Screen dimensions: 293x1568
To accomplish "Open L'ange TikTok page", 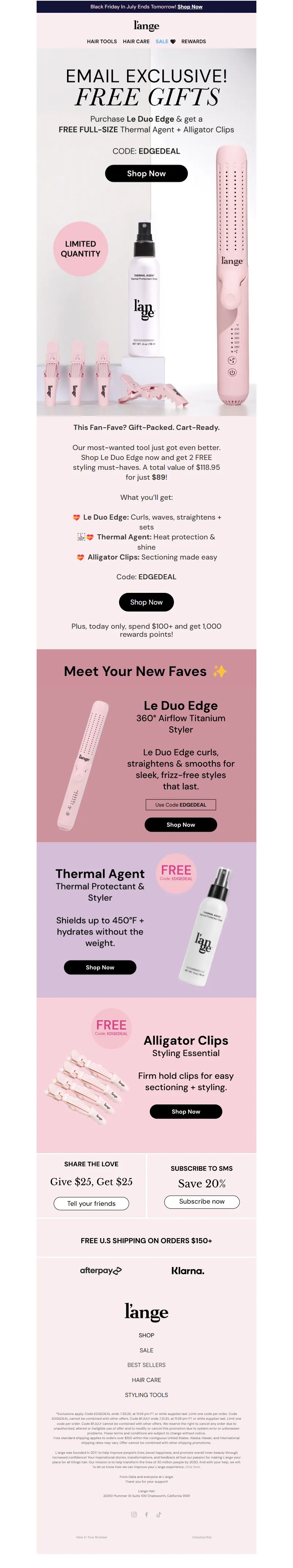I will point(159,1515).
